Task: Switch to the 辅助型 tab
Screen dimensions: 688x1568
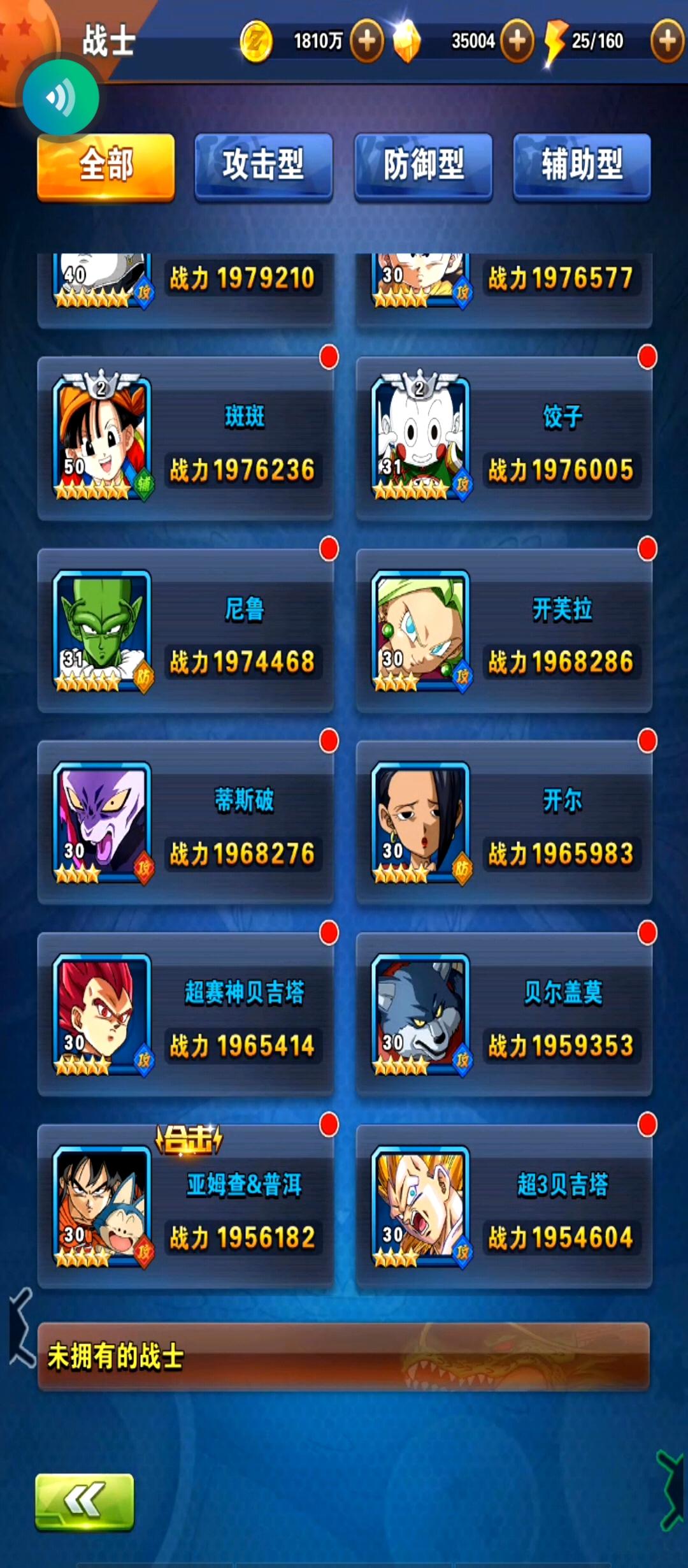Action: tap(582, 167)
